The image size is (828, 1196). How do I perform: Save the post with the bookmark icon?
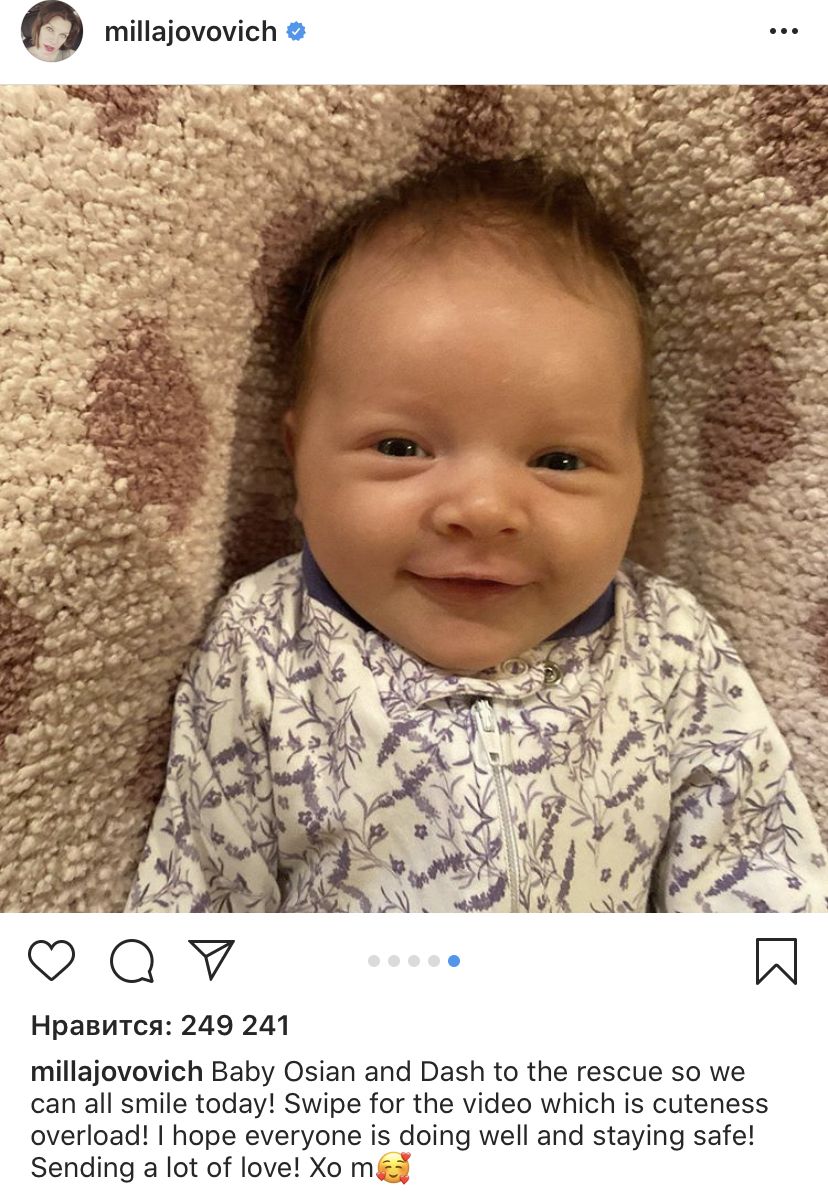coord(776,962)
